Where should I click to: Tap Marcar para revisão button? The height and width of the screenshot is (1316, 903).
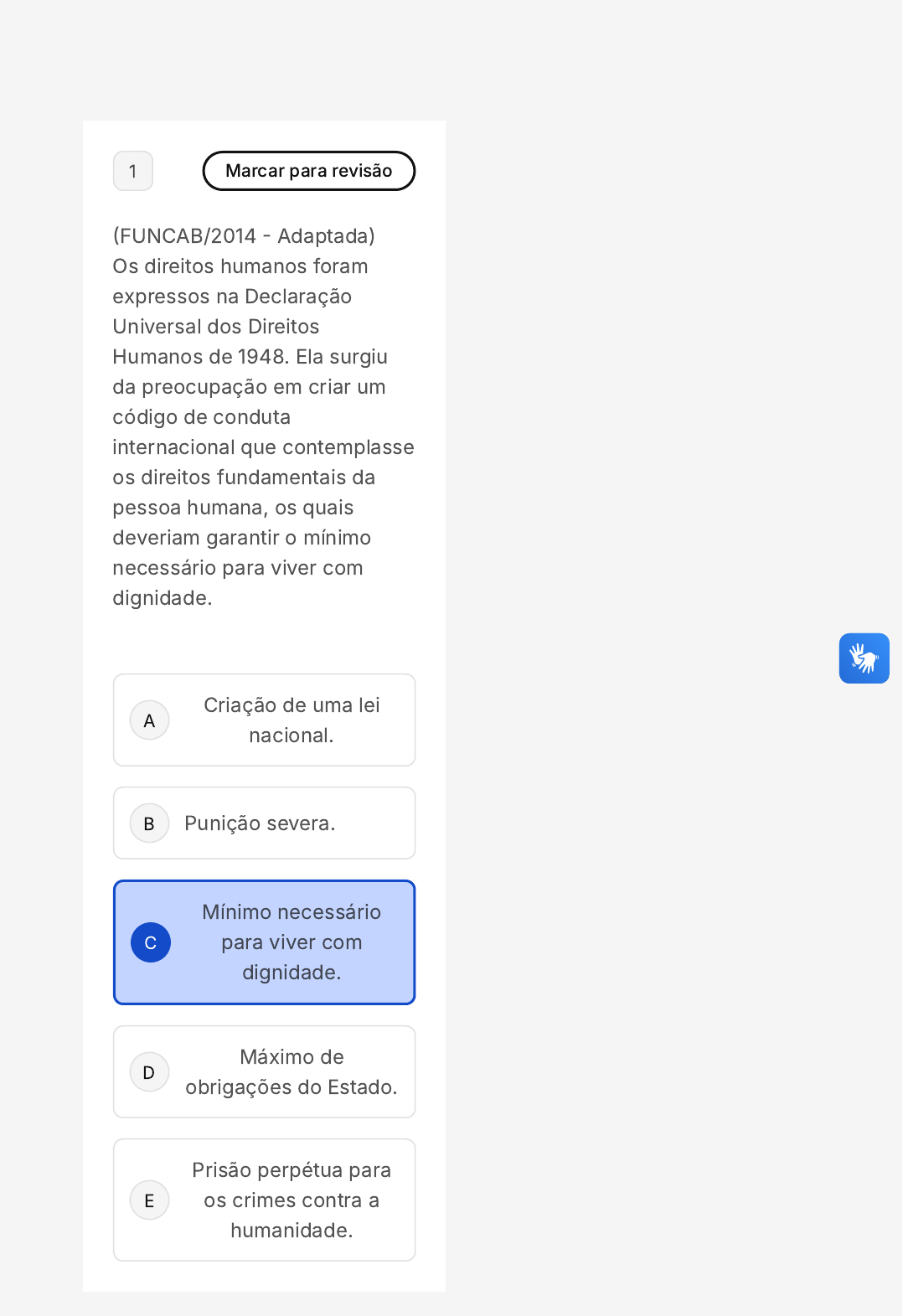(x=308, y=171)
